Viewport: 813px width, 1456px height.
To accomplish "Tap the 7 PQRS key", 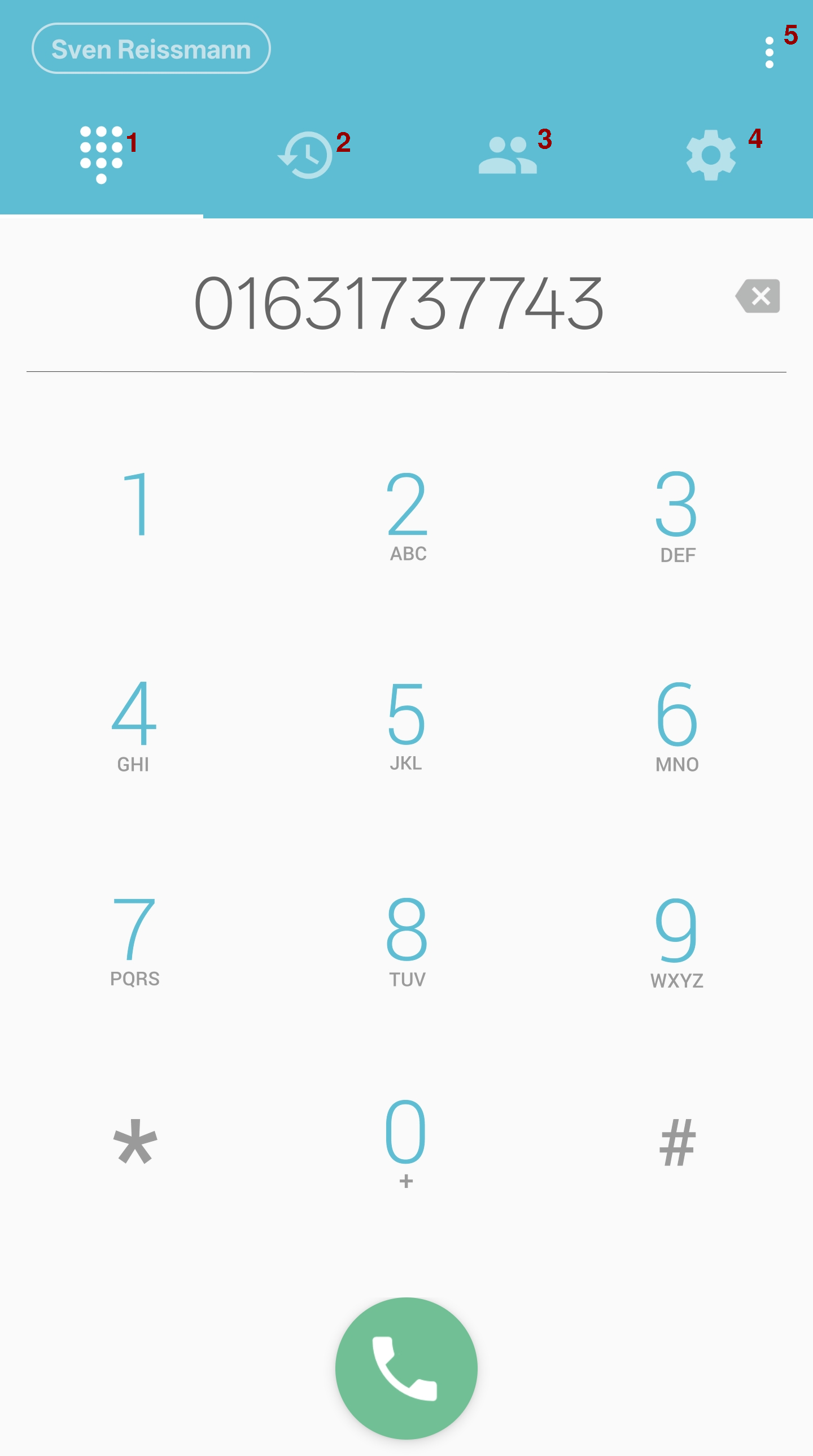I will click(134, 940).
